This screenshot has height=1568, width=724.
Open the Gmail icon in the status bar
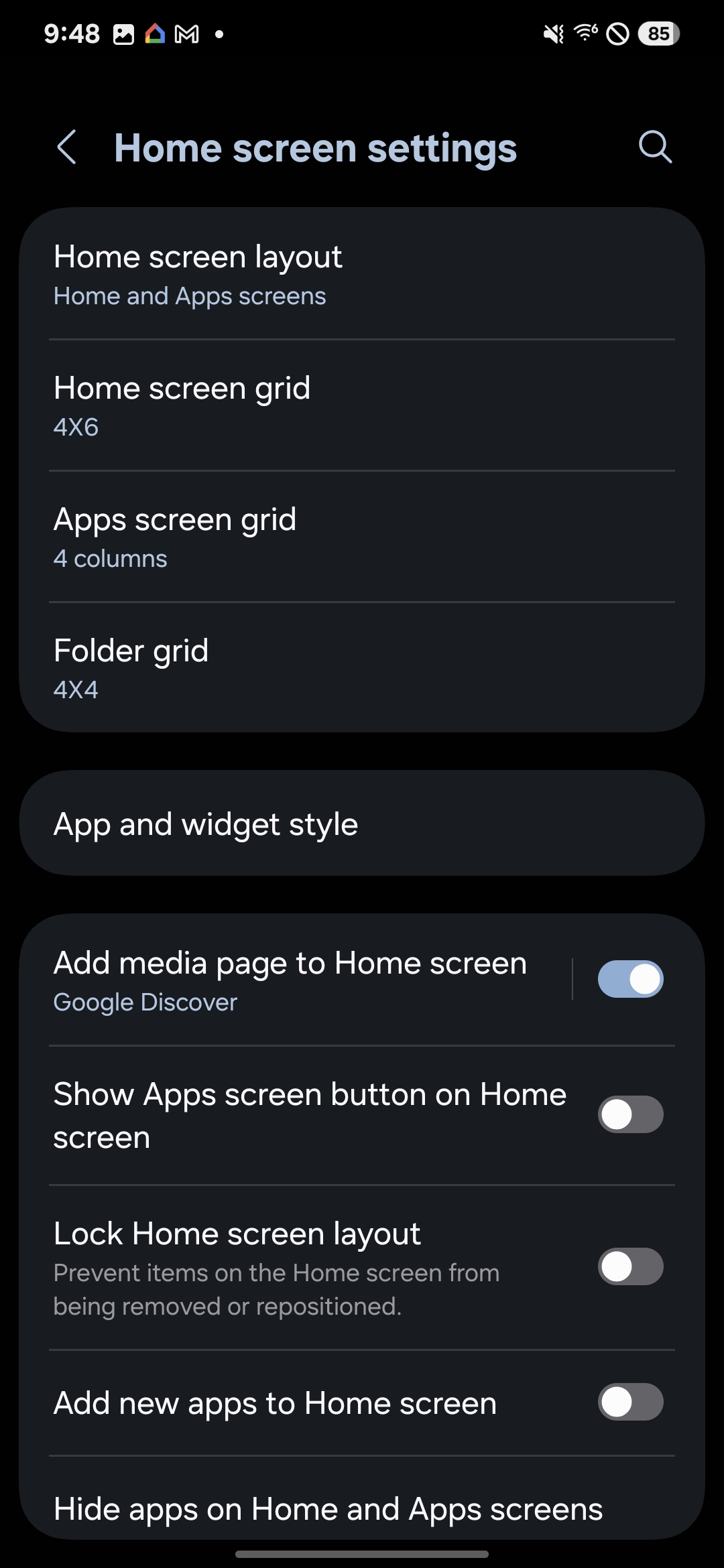[x=186, y=34]
